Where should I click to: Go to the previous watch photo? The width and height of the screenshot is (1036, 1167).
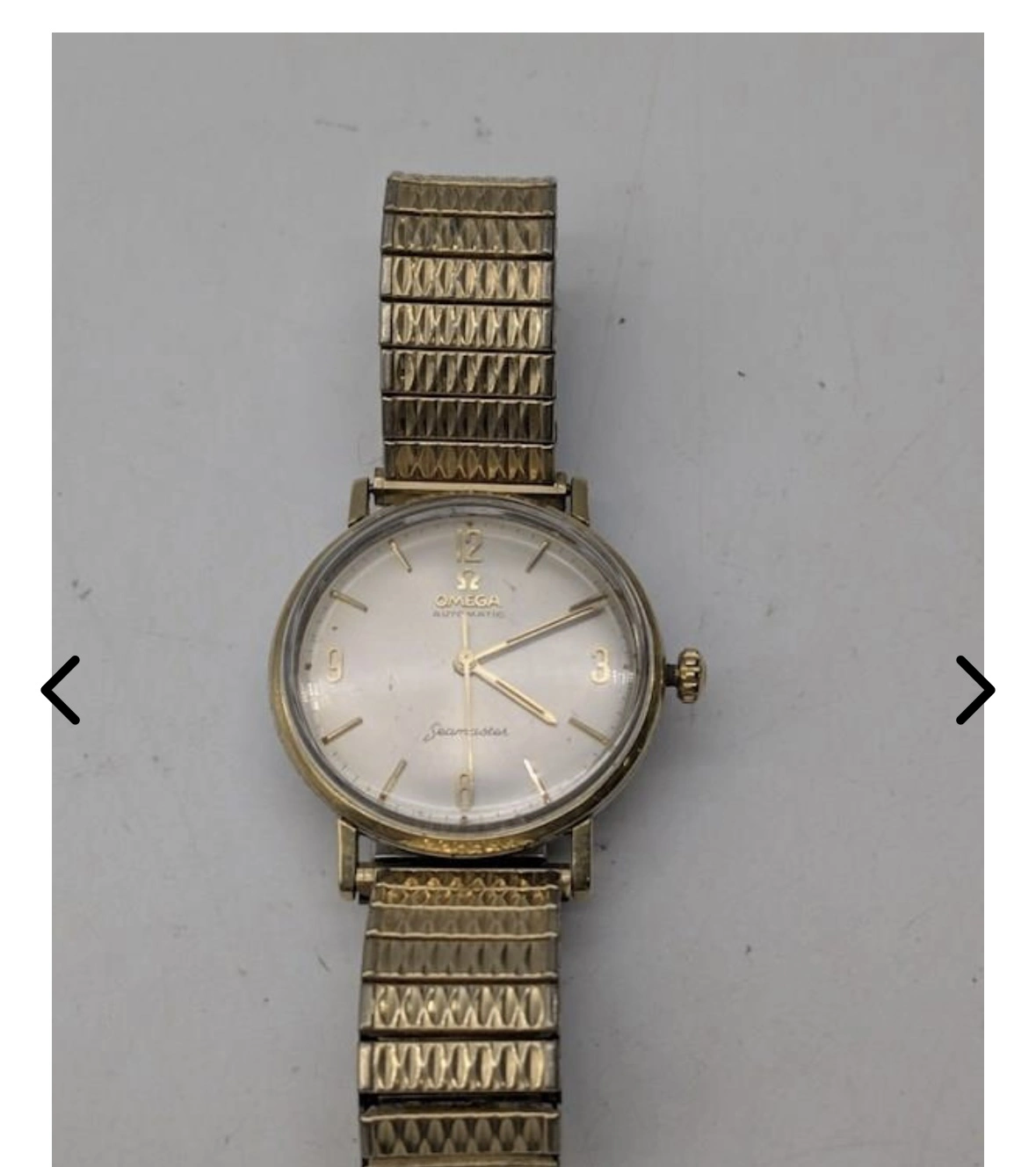pyautogui.click(x=61, y=690)
